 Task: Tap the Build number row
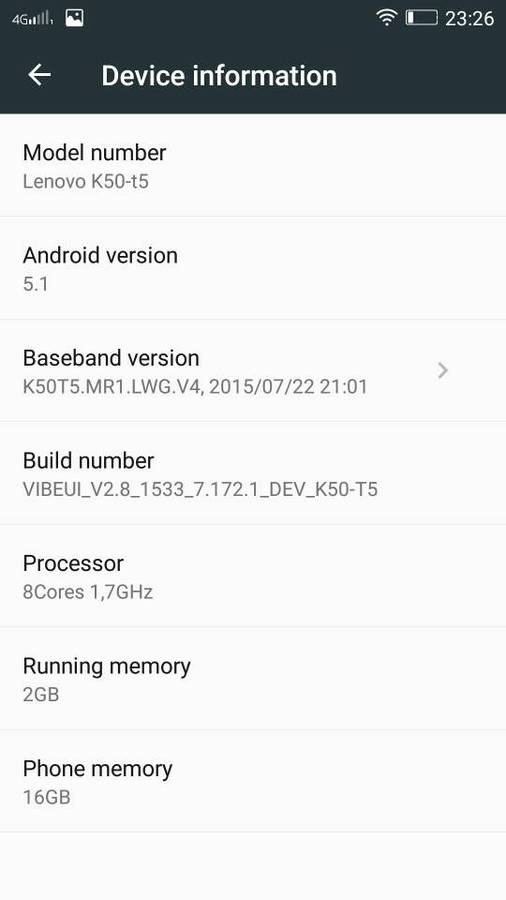coord(253,474)
